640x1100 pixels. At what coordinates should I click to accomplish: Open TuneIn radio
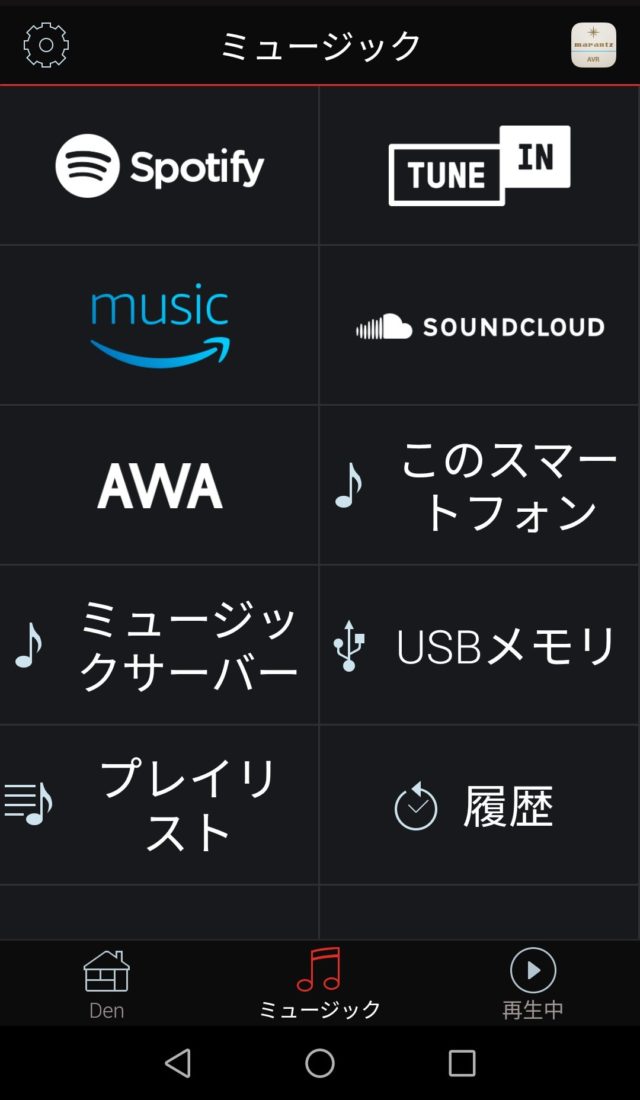pyautogui.click(x=480, y=166)
